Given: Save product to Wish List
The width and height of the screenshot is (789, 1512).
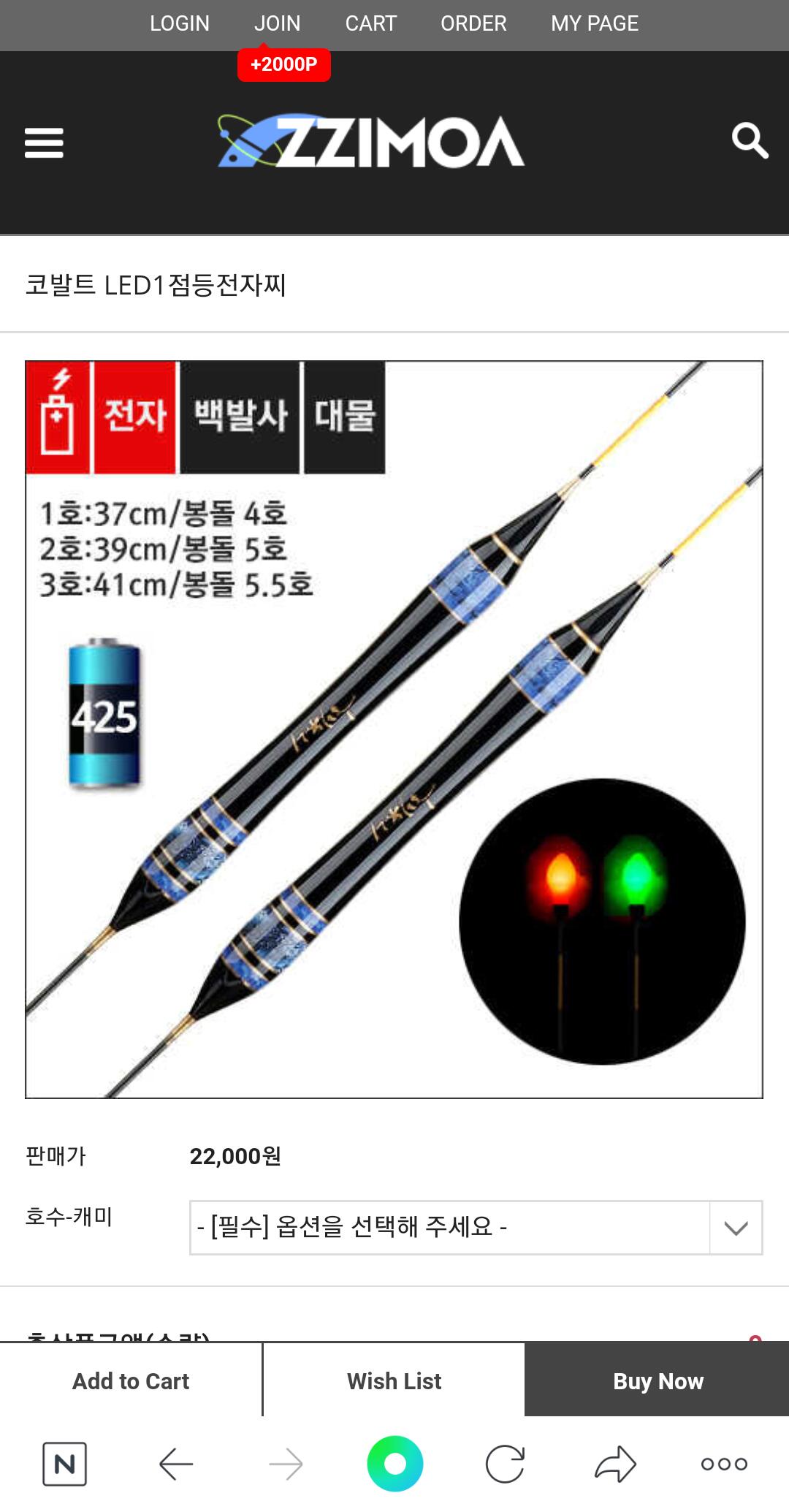Looking at the screenshot, I should coord(394,1380).
